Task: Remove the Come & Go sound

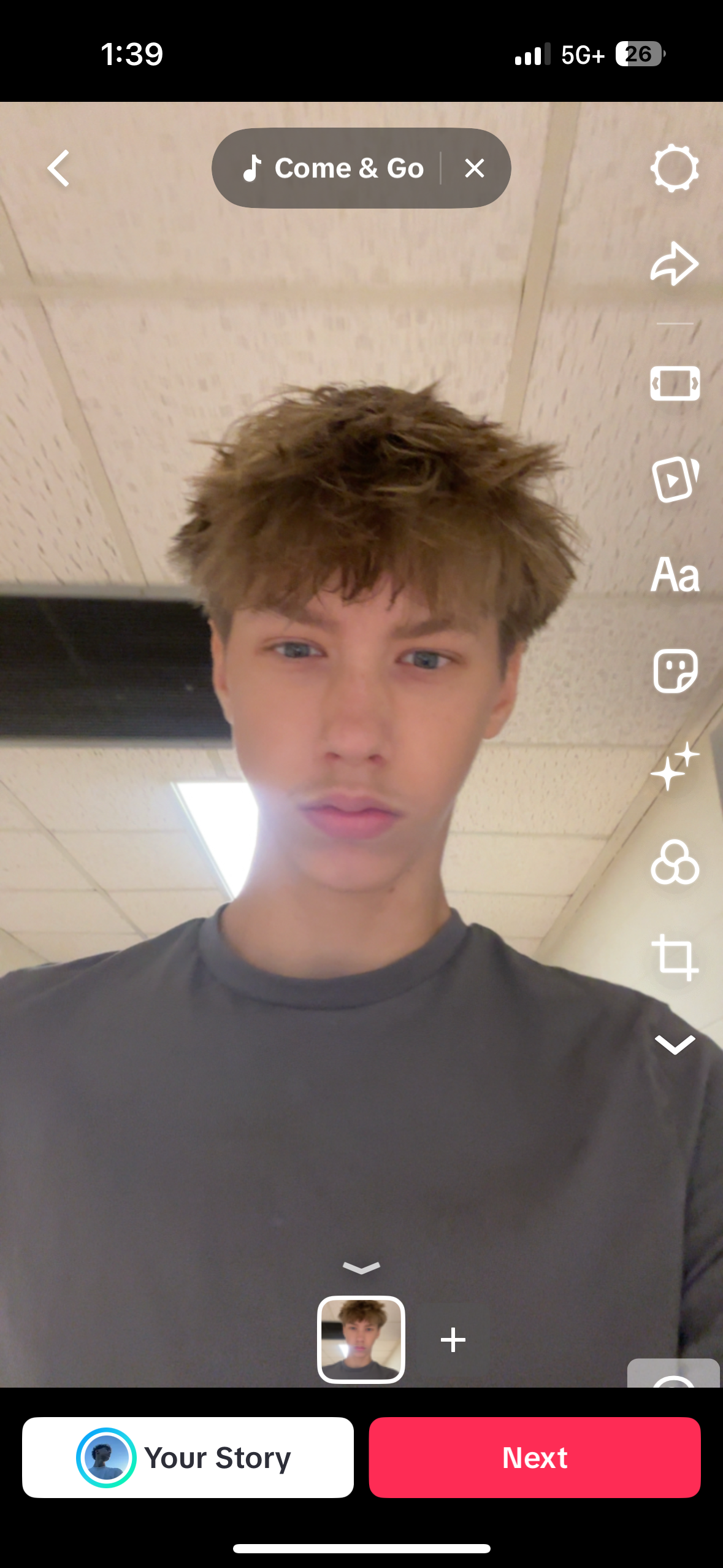Action: (475, 168)
